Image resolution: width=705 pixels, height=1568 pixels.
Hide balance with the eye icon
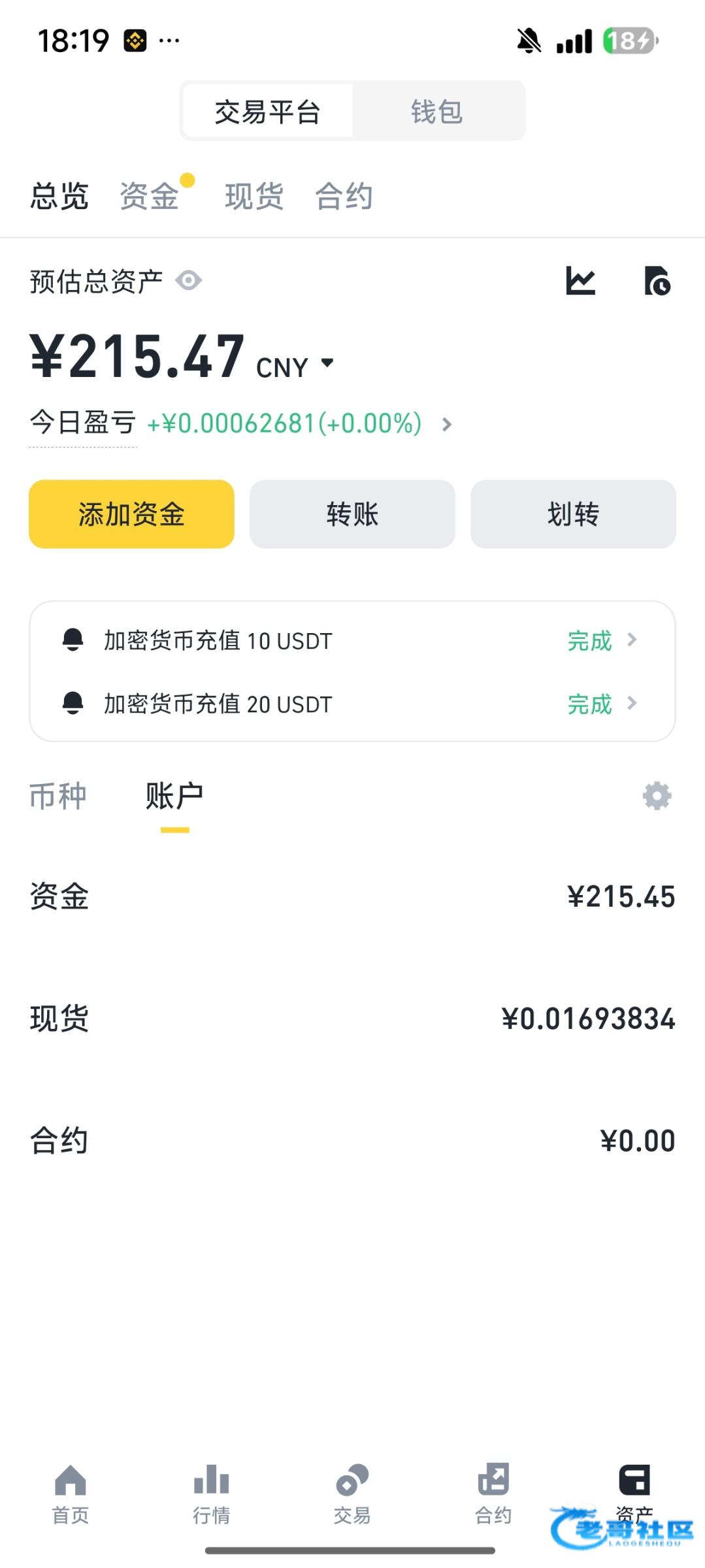point(189,281)
